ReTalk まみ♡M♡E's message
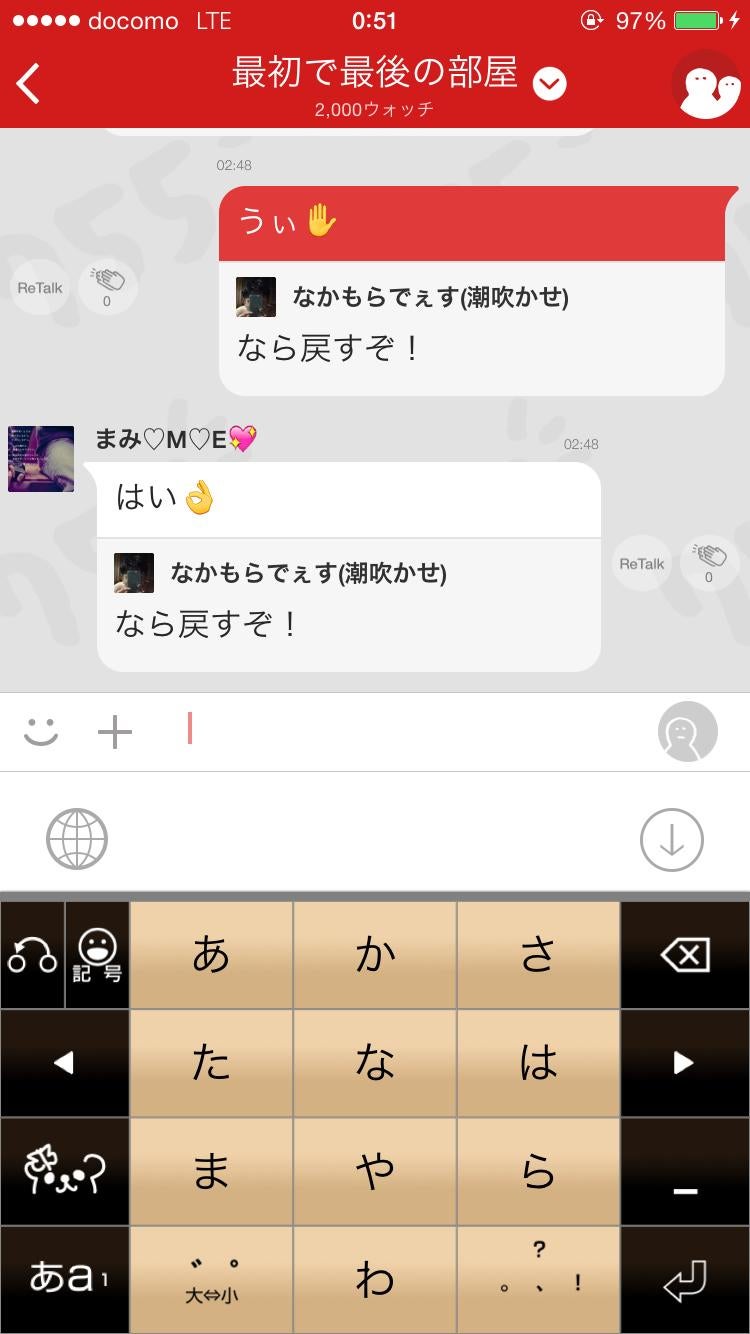 (x=640, y=562)
